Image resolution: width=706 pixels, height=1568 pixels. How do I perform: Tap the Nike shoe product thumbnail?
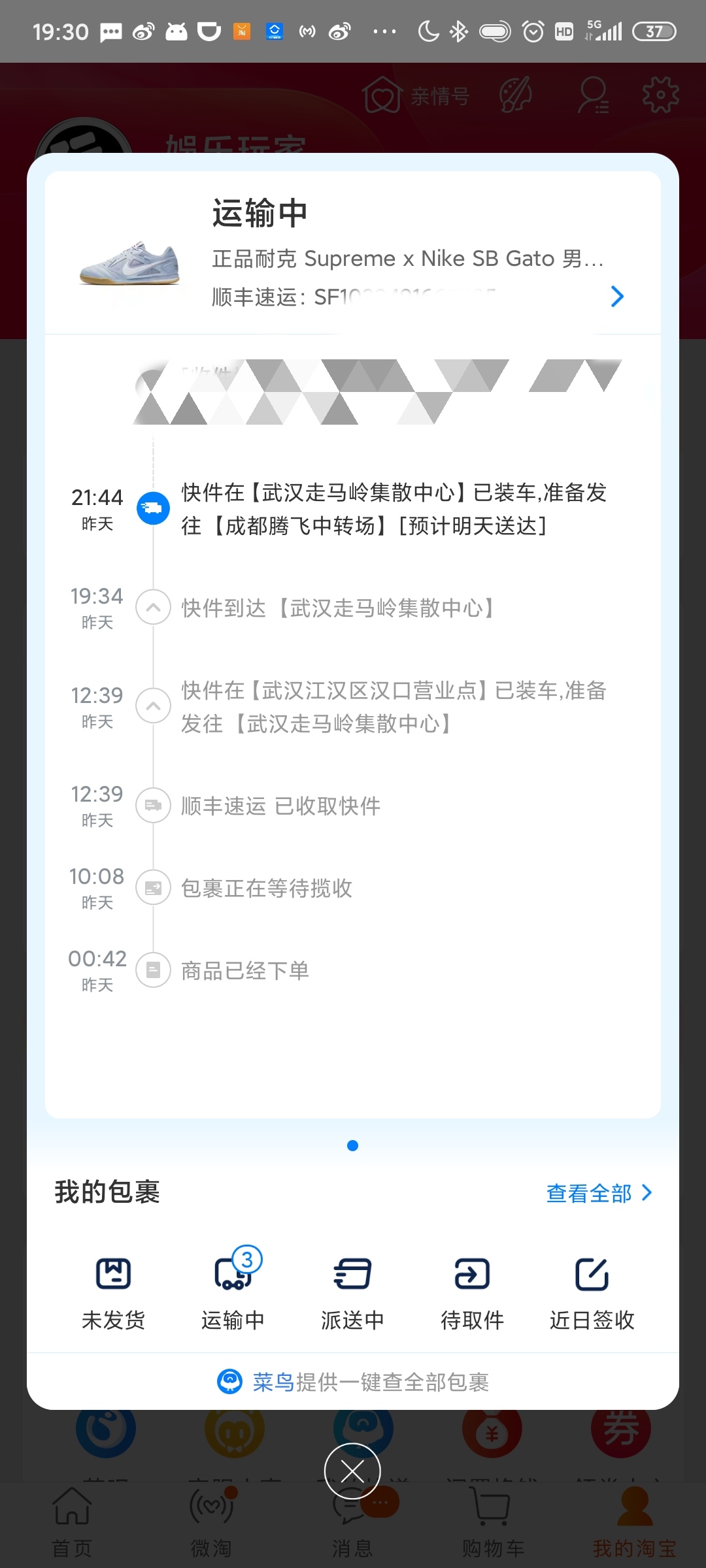[x=130, y=263]
